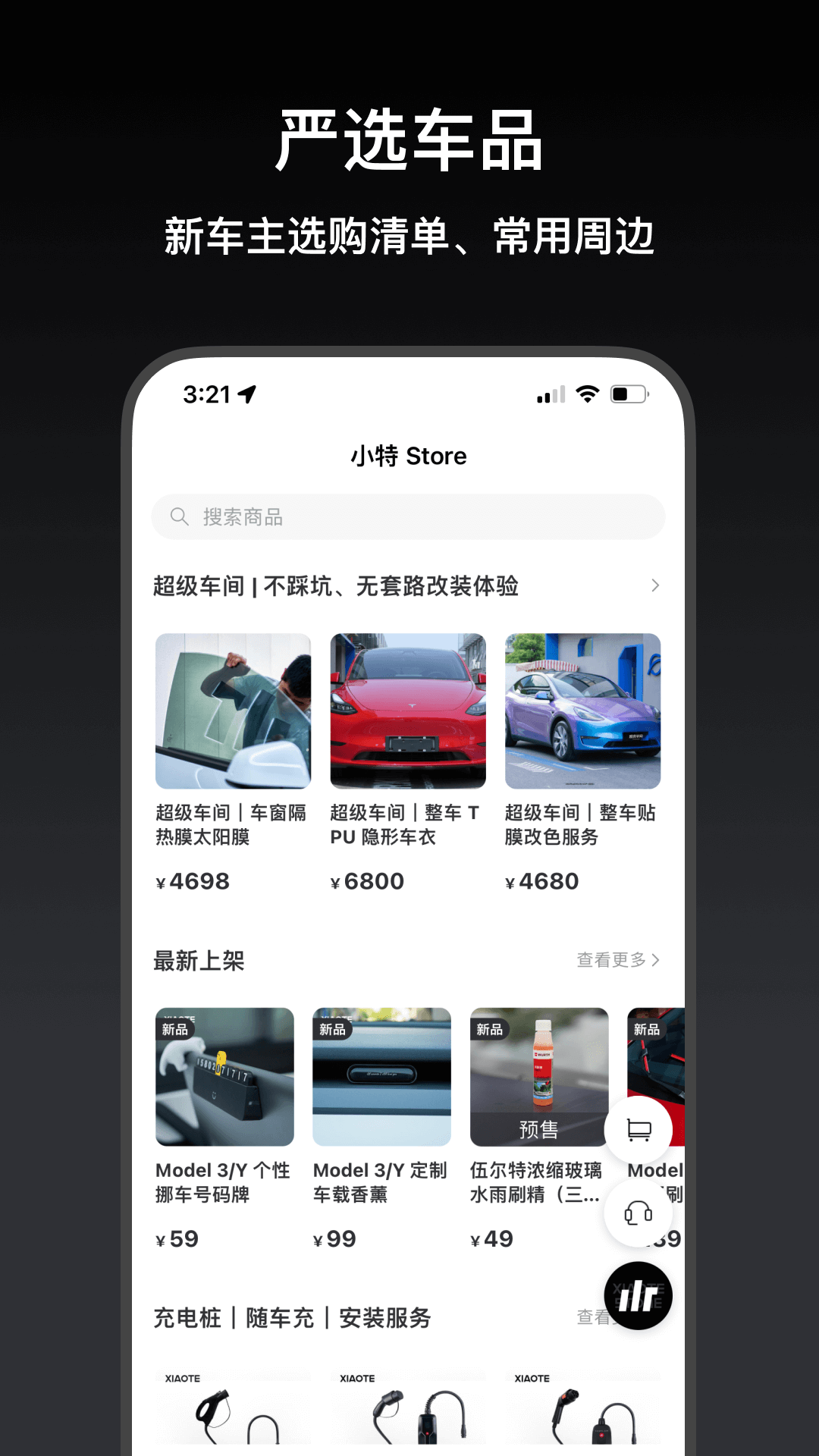Open 查看更多 chevron beside 最新上架
The height and width of the screenshot is (1456, 819).
[x=657, y=960]
